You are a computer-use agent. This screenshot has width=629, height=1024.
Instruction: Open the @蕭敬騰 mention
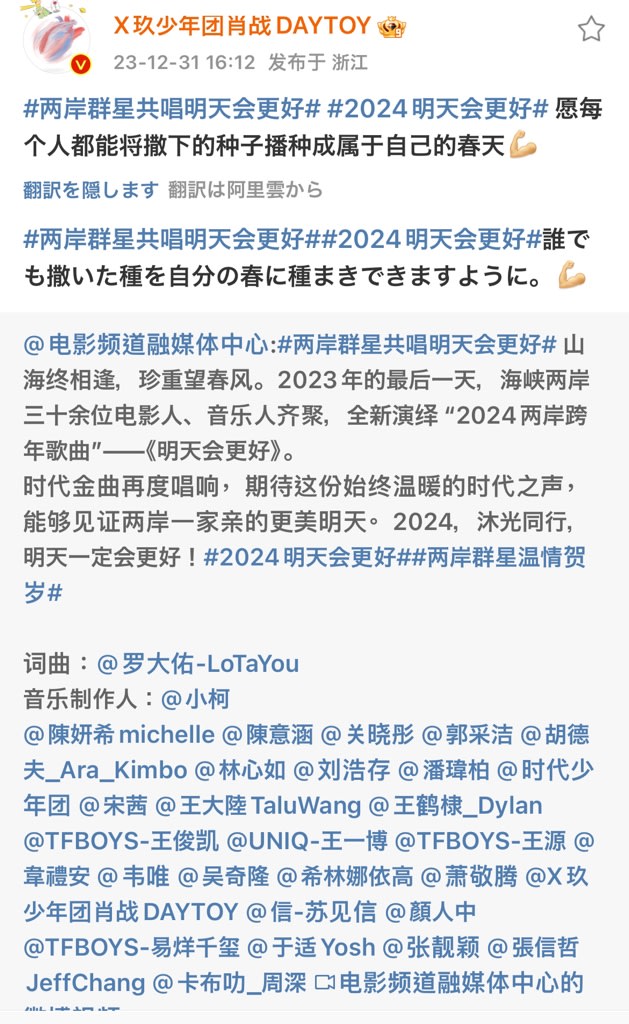pos(469,877)
